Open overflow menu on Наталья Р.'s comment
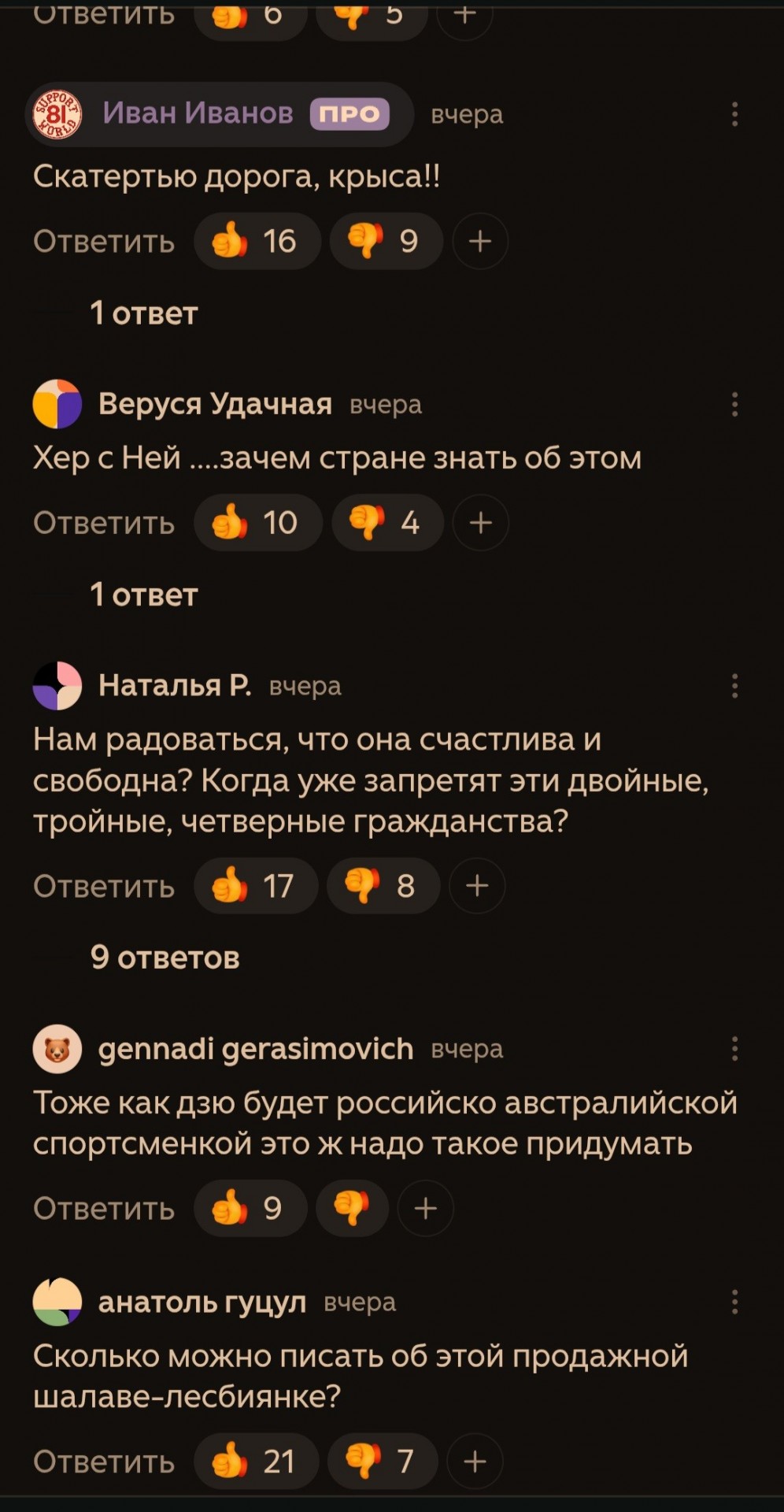The width and height of the screenshot is (784, 1512). pyautogui.click(x=734, y=686)
